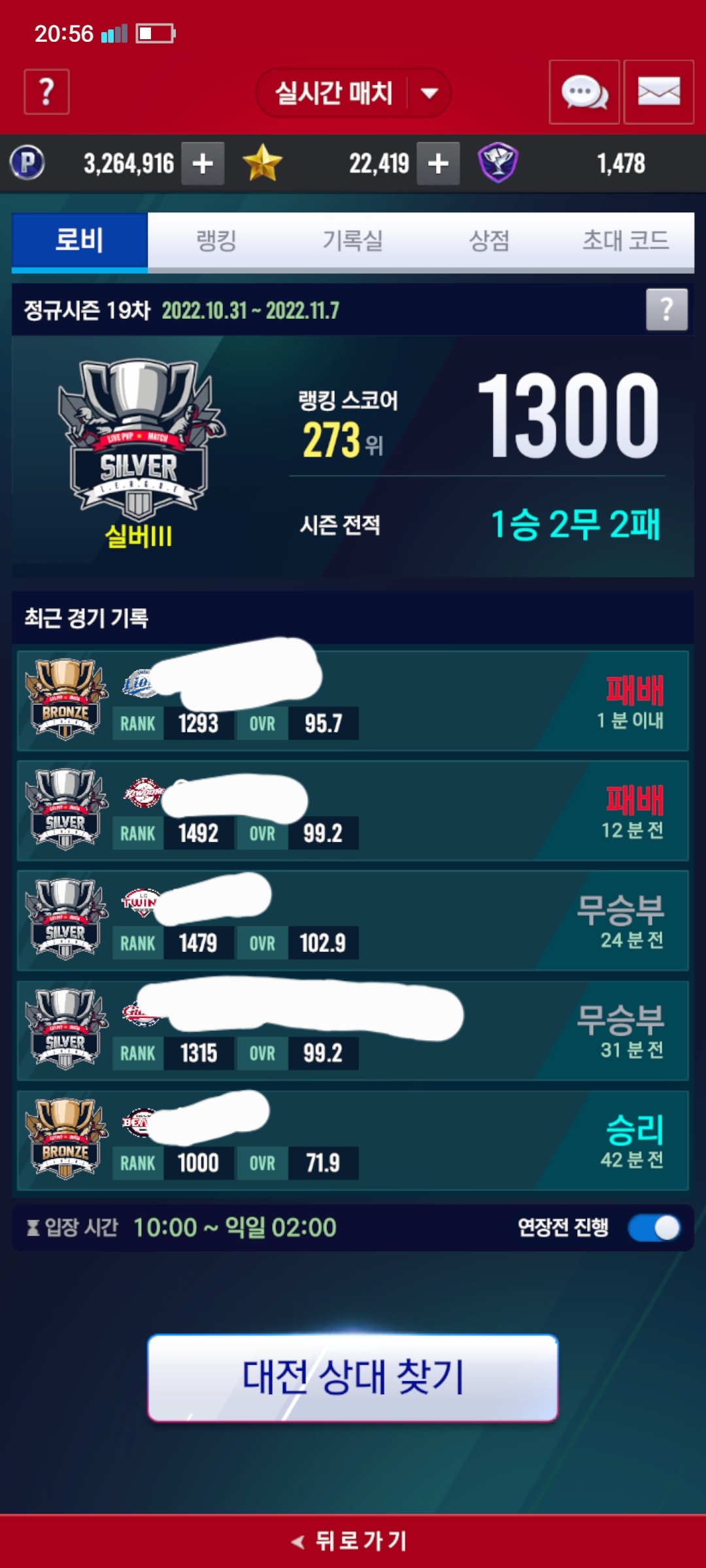Screen dimensions: 706x1568
Task: Toggle the 연장전 진행 switch off
Action: tap(654, 1228)
